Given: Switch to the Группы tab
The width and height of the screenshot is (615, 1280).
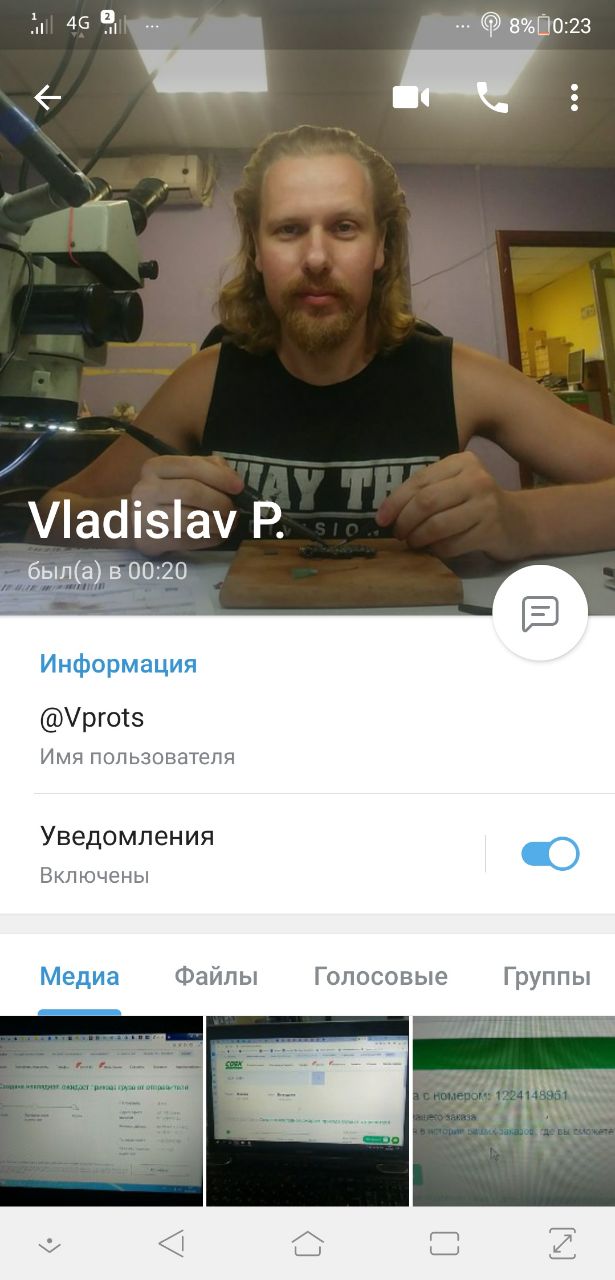Looking at the screenshot, I should tap(547, 977).
